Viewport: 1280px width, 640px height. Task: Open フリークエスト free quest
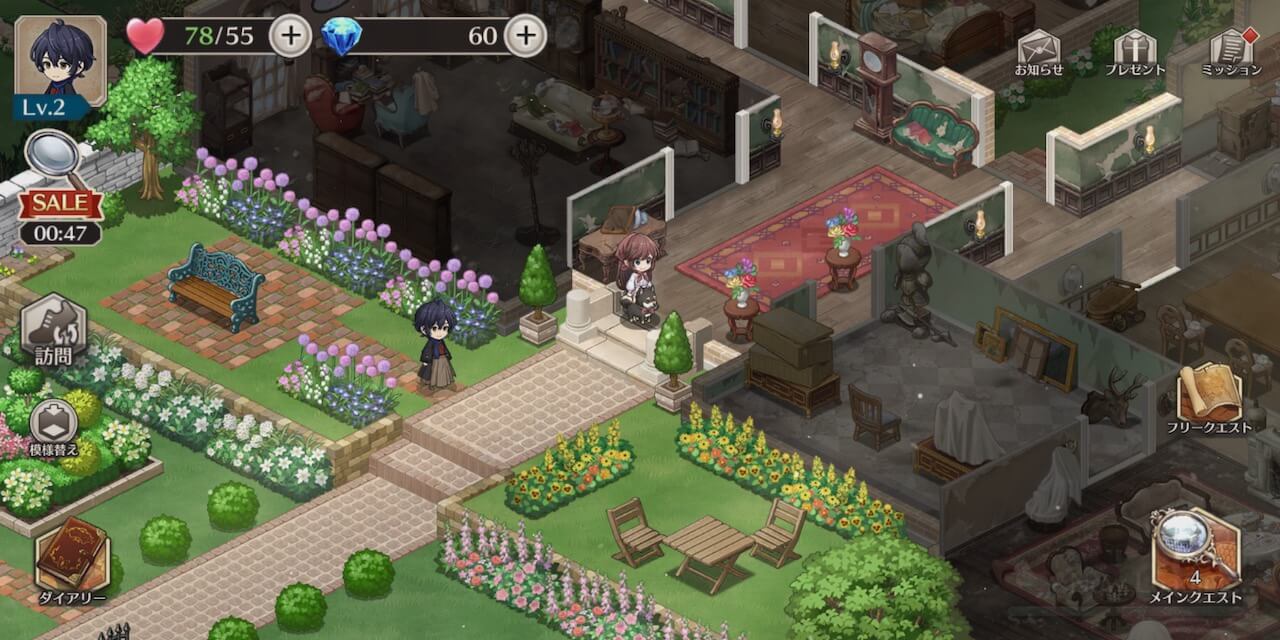pyautogui.click(x=1208, y=400)
